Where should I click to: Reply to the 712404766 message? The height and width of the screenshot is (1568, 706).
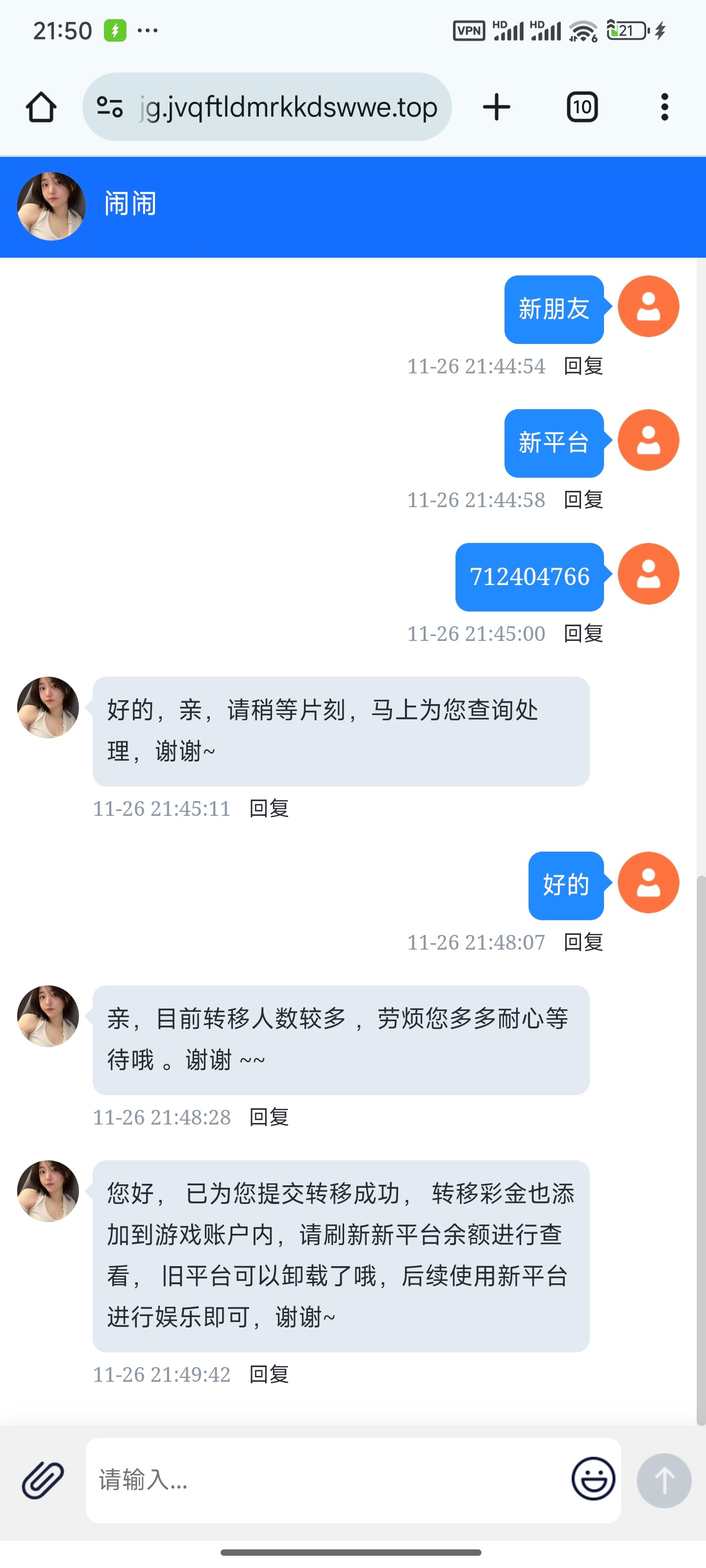583,634
